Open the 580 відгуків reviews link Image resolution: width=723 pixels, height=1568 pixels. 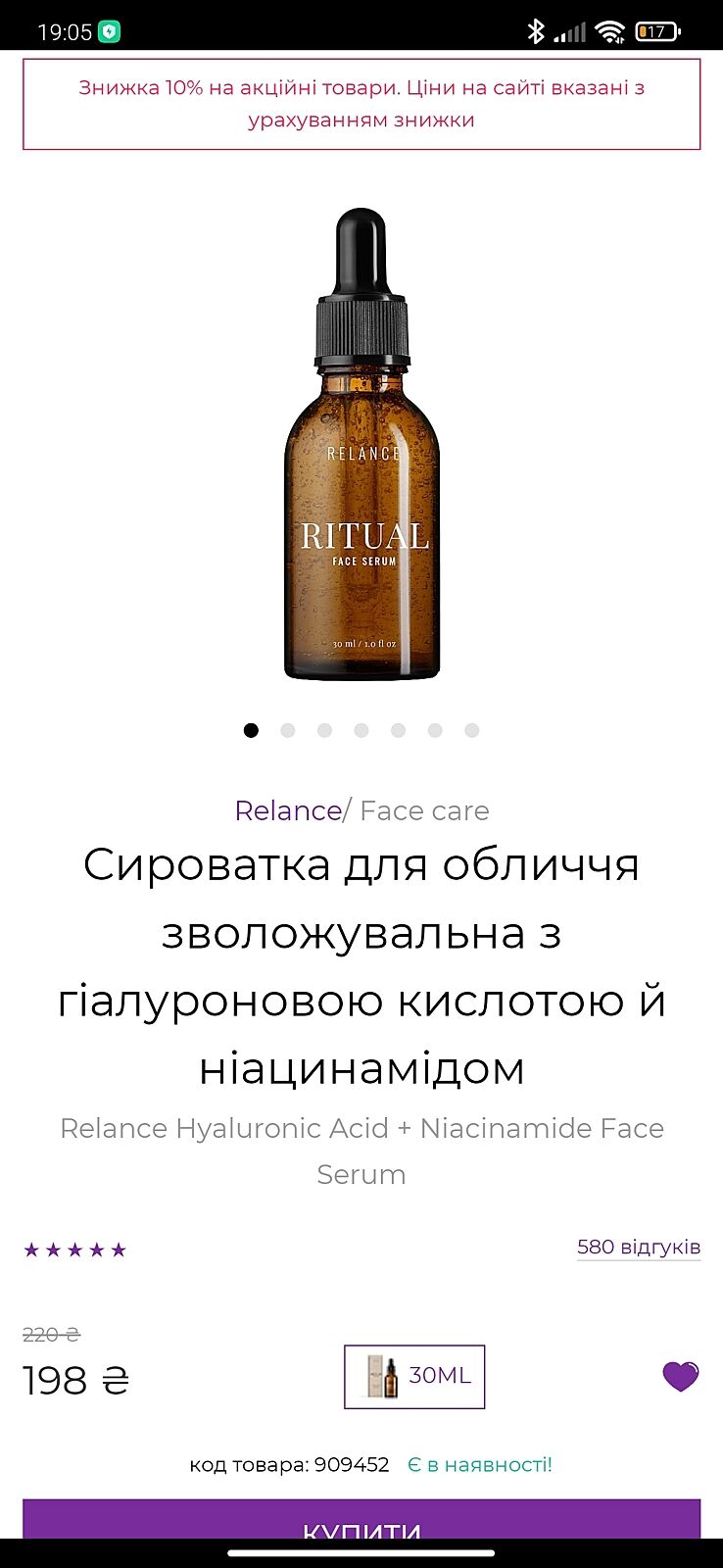639,1247
